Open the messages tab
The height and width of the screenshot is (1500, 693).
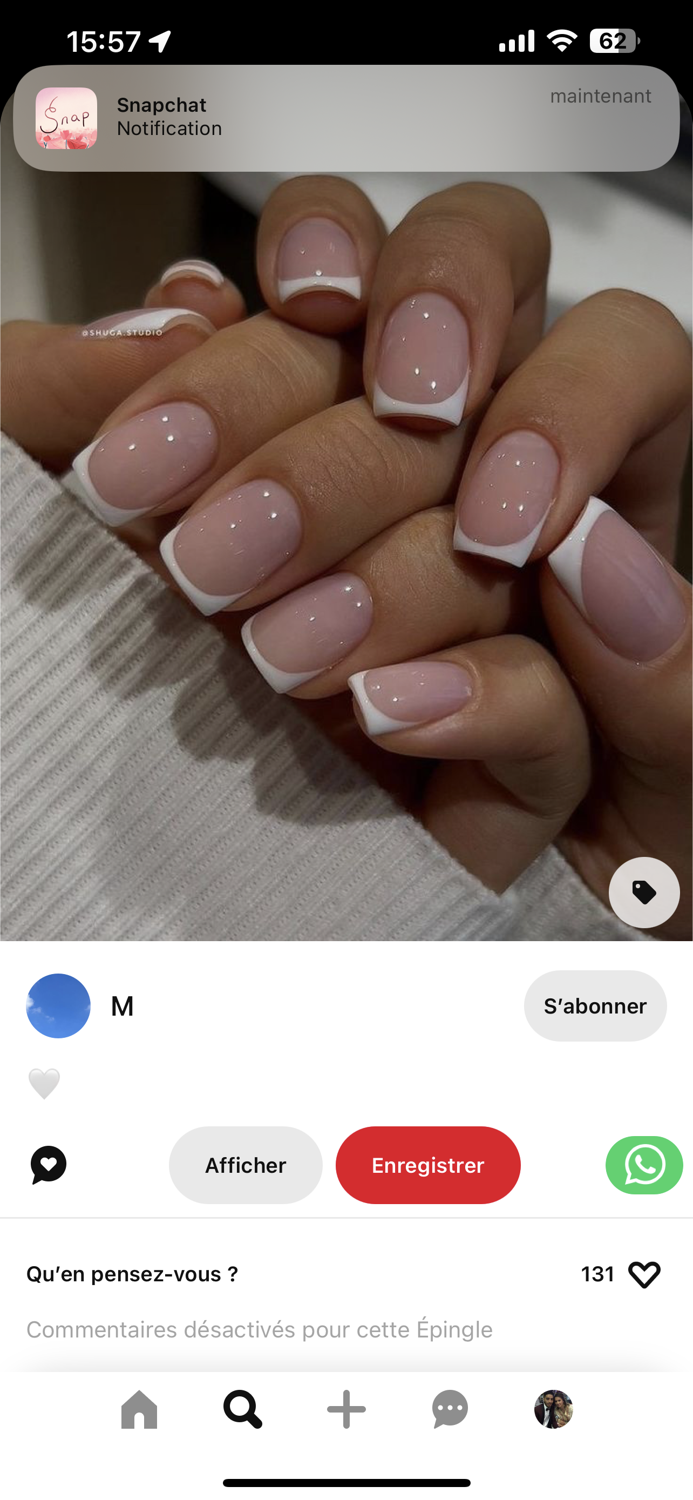point(450,1410)
